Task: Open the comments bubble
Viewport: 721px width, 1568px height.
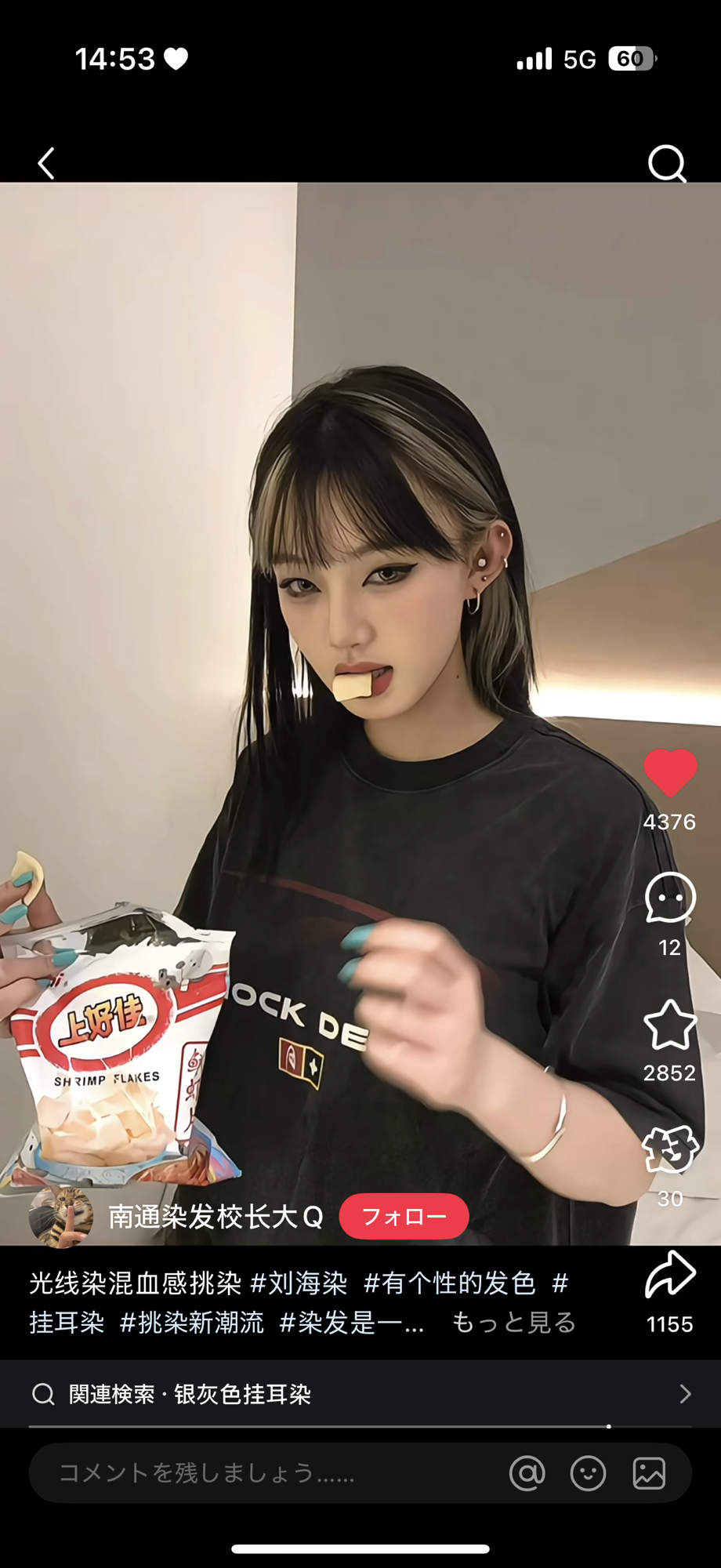Action: click(x=670, y=898)
